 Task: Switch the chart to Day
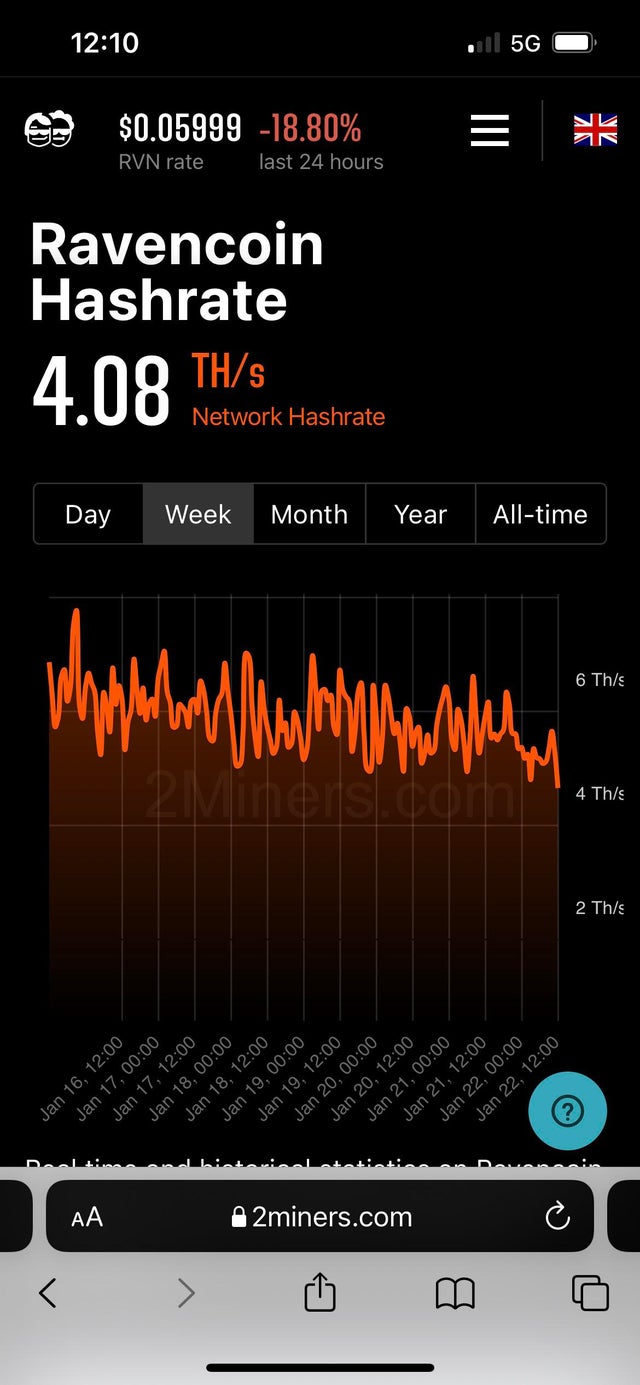coord(88,514)
